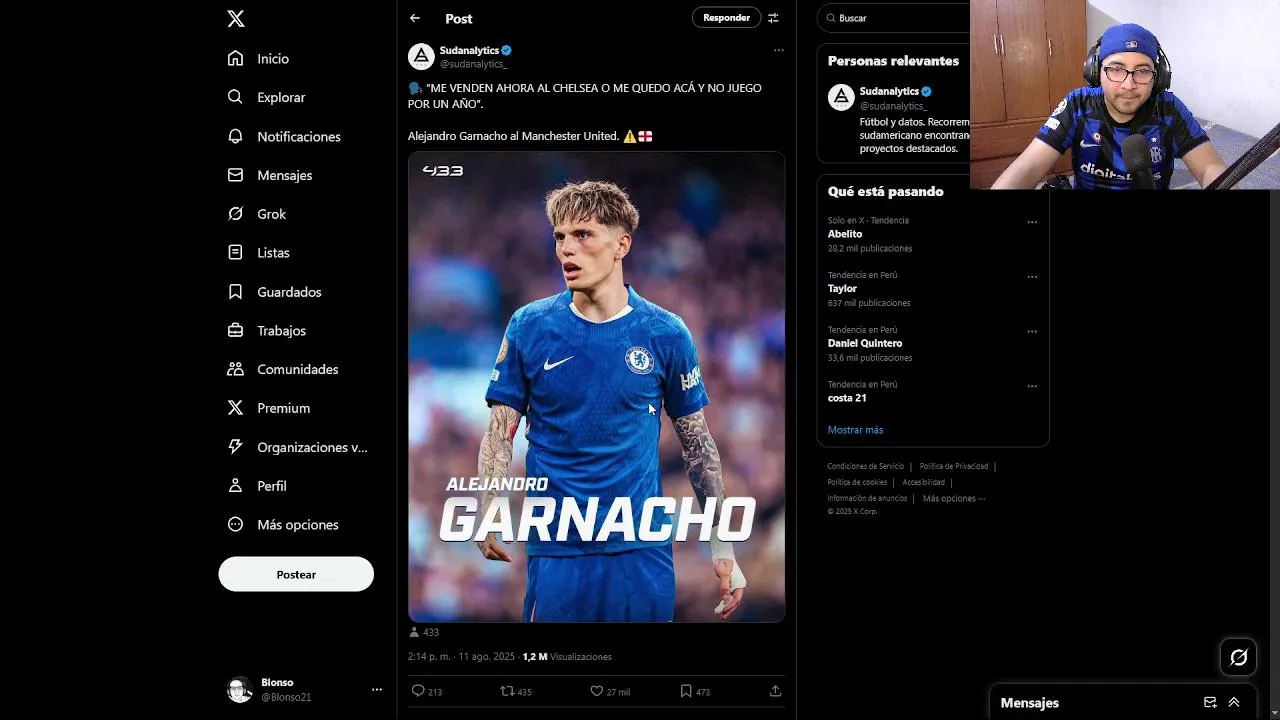This screenshot has height=720, width=1280.
Task: Reply via the comment icon under the post
Action: (418, 691)
